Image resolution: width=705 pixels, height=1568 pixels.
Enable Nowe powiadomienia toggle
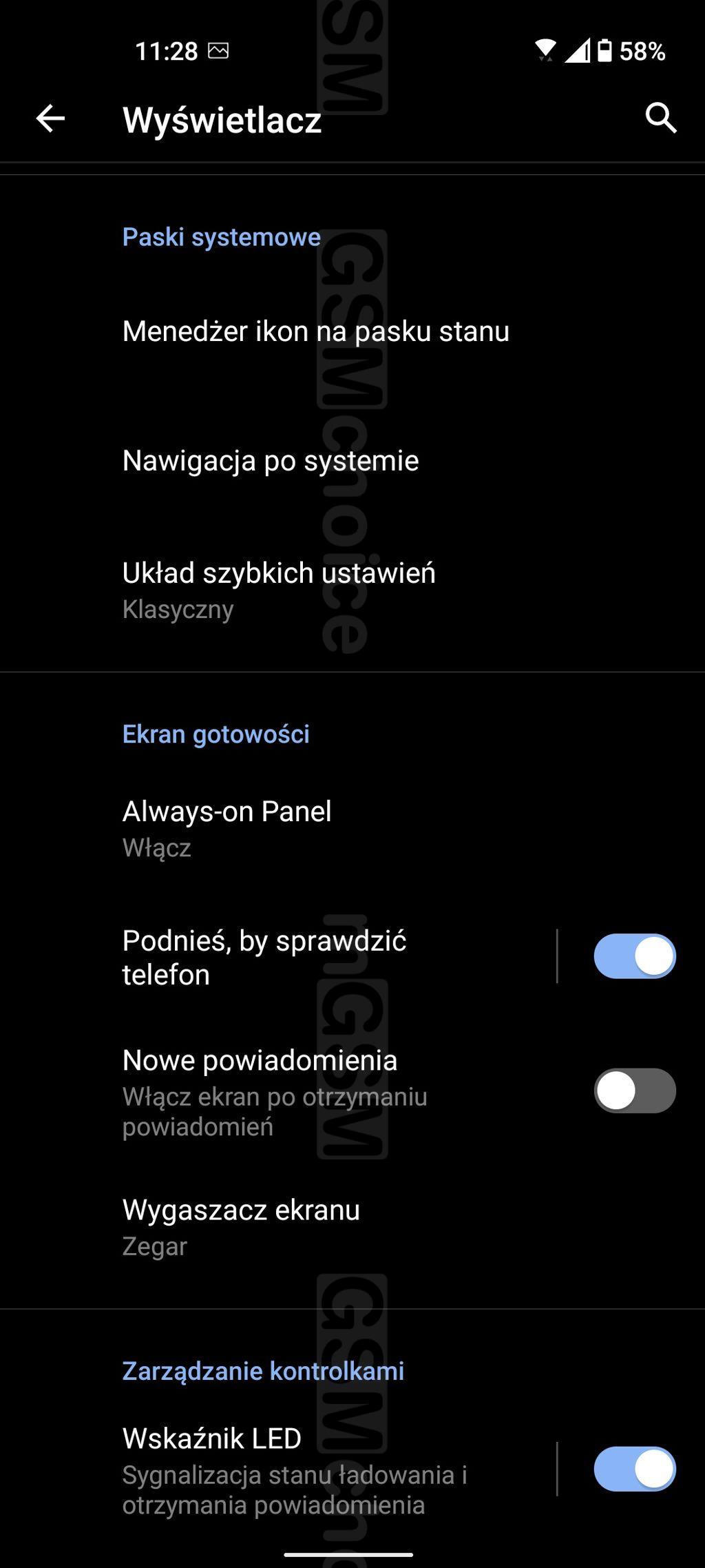coord(635,1091)
